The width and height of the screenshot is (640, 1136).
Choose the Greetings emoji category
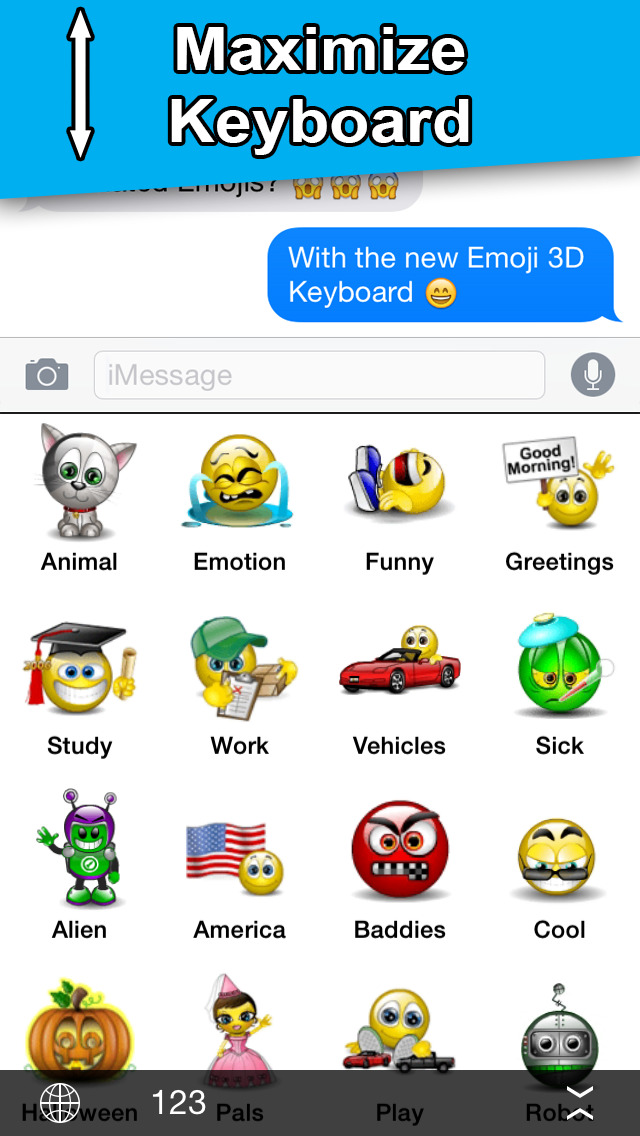[x=559, y=499]
